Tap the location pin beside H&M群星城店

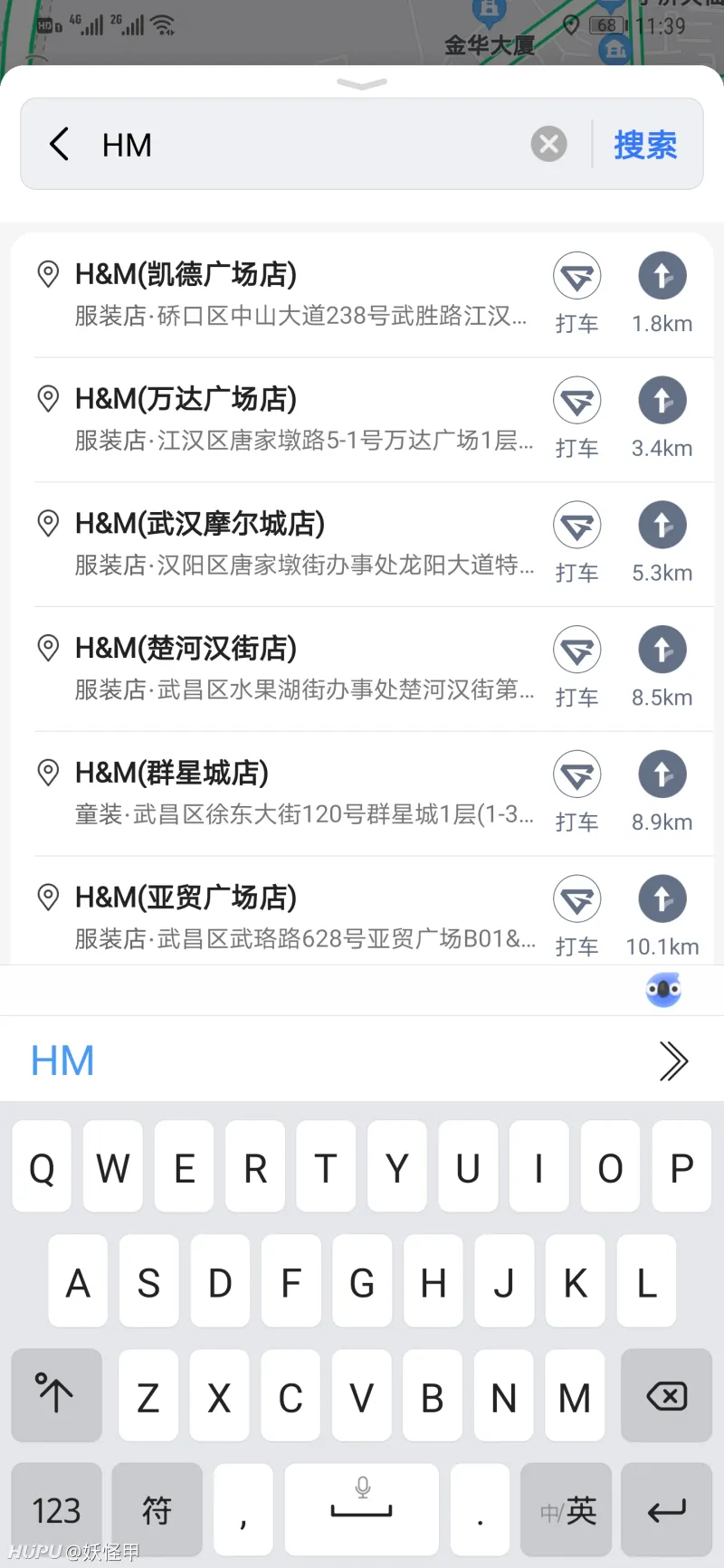tap(48, 772)
